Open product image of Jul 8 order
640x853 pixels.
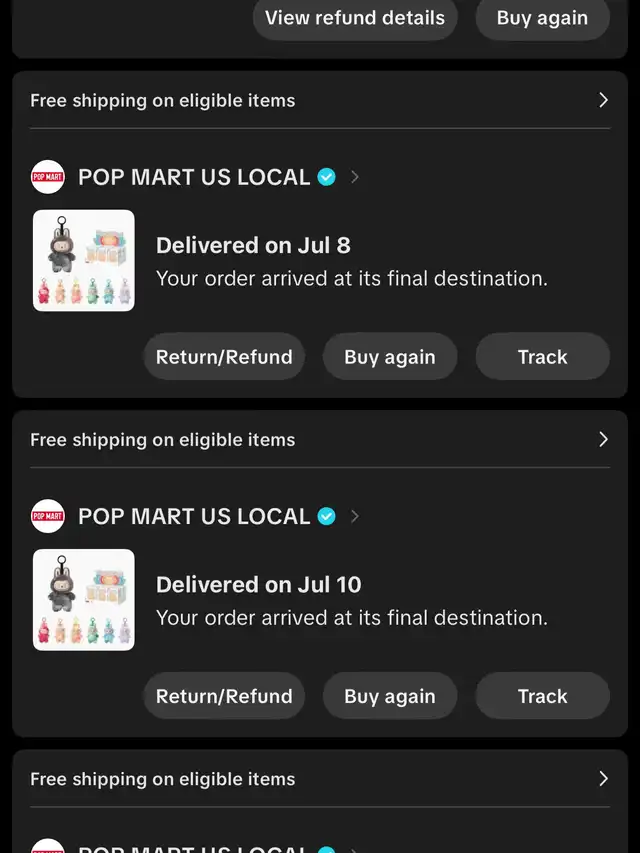tap(84, 260)
